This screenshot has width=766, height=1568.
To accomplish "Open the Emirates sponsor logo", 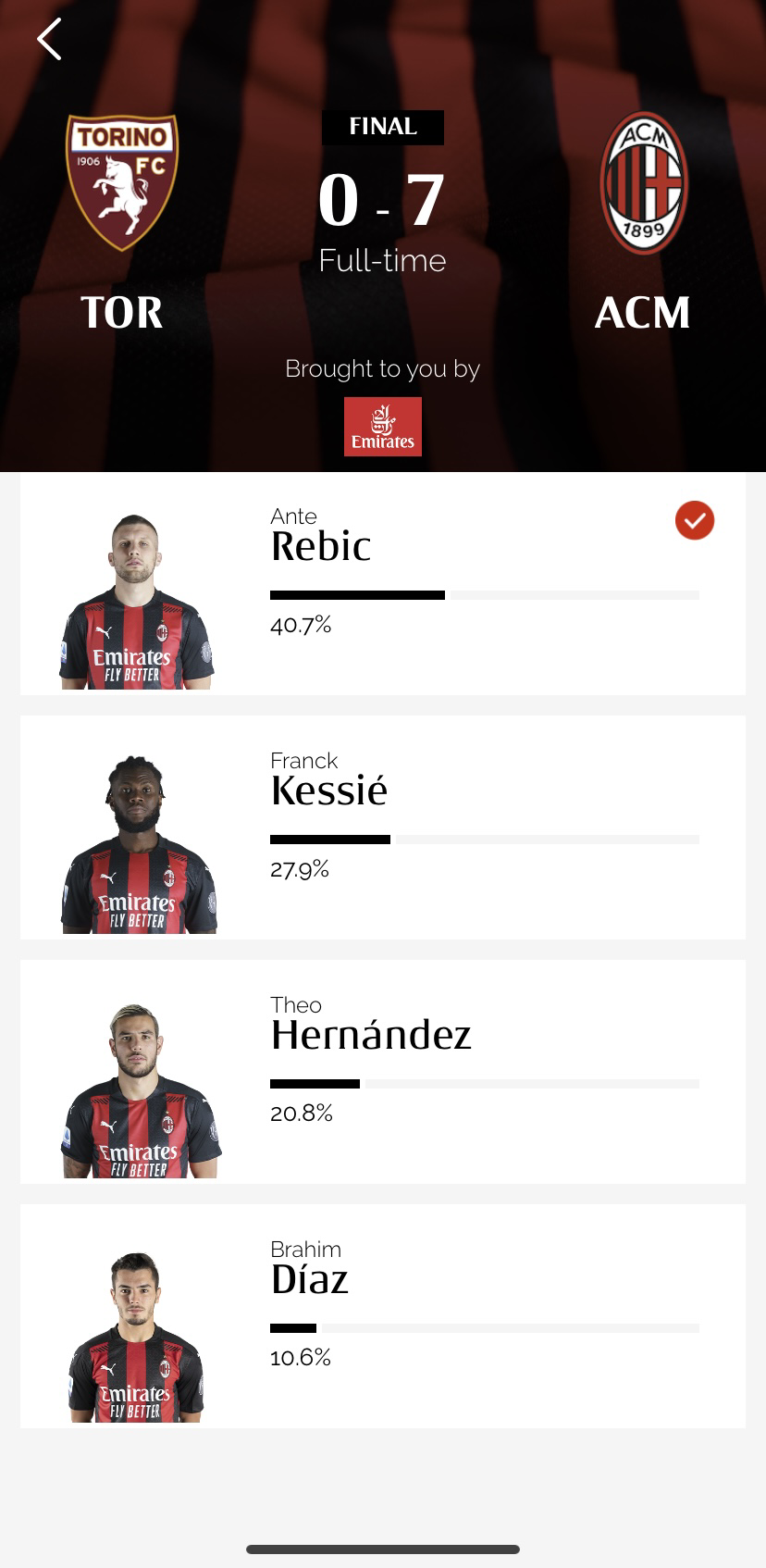I will (x=382, y=427).
